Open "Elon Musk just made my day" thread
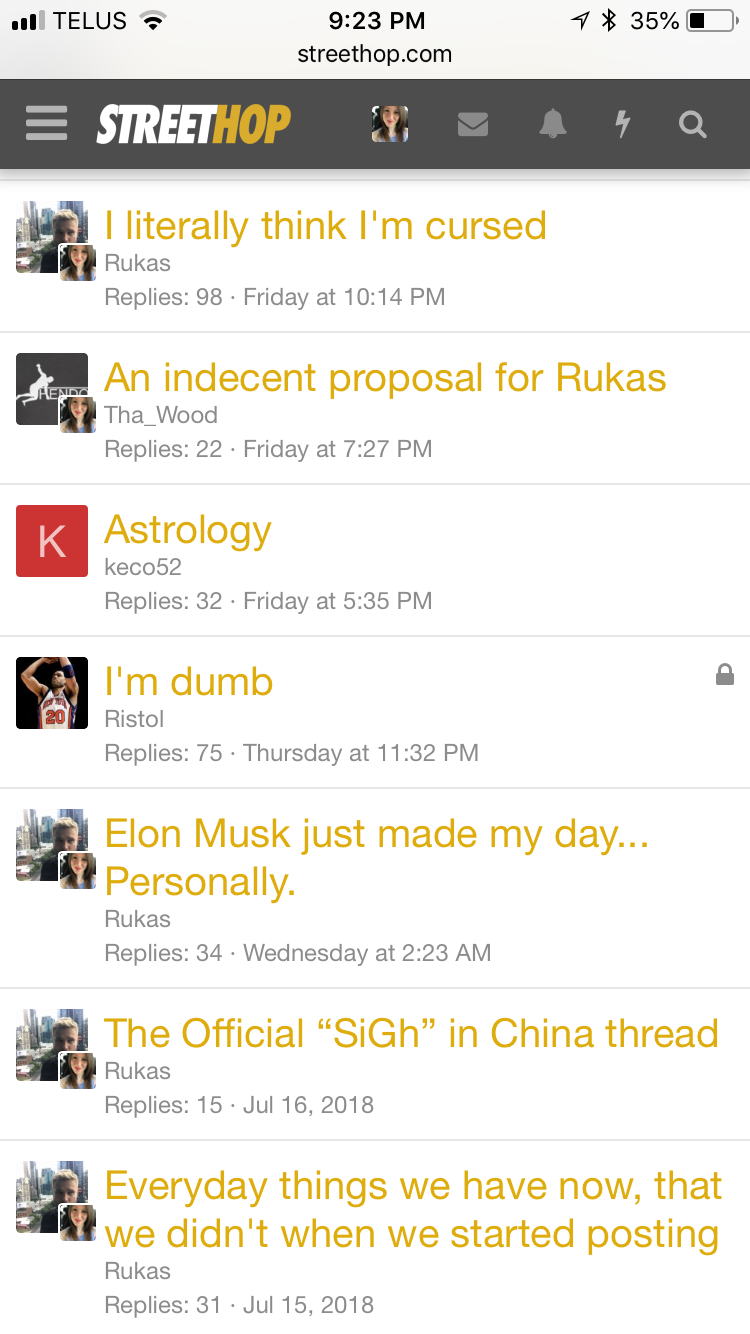The height and width of the screenshot is (1334, 750). [376, 858]
